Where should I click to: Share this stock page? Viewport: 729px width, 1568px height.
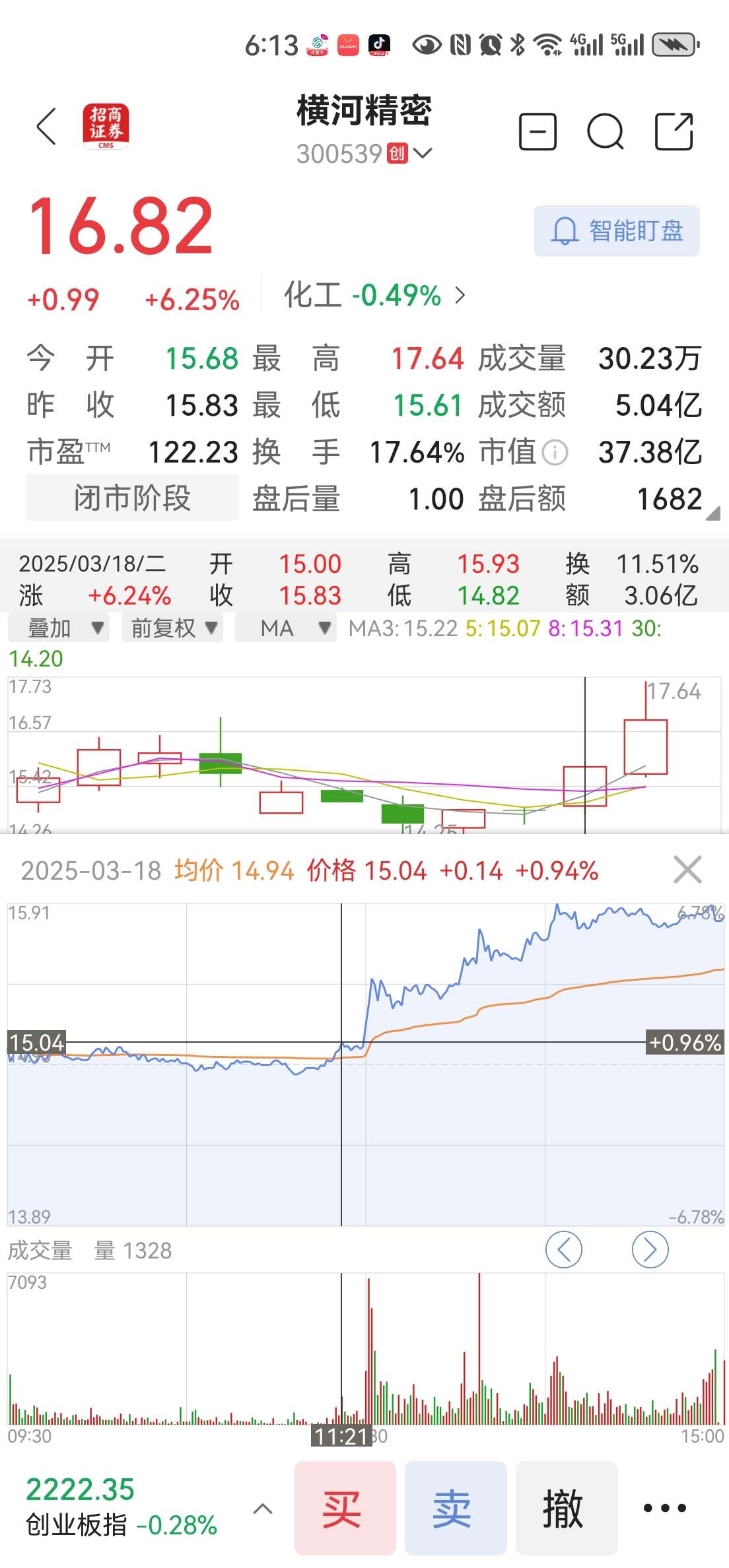pyautogui.click(x=674, y=131)
